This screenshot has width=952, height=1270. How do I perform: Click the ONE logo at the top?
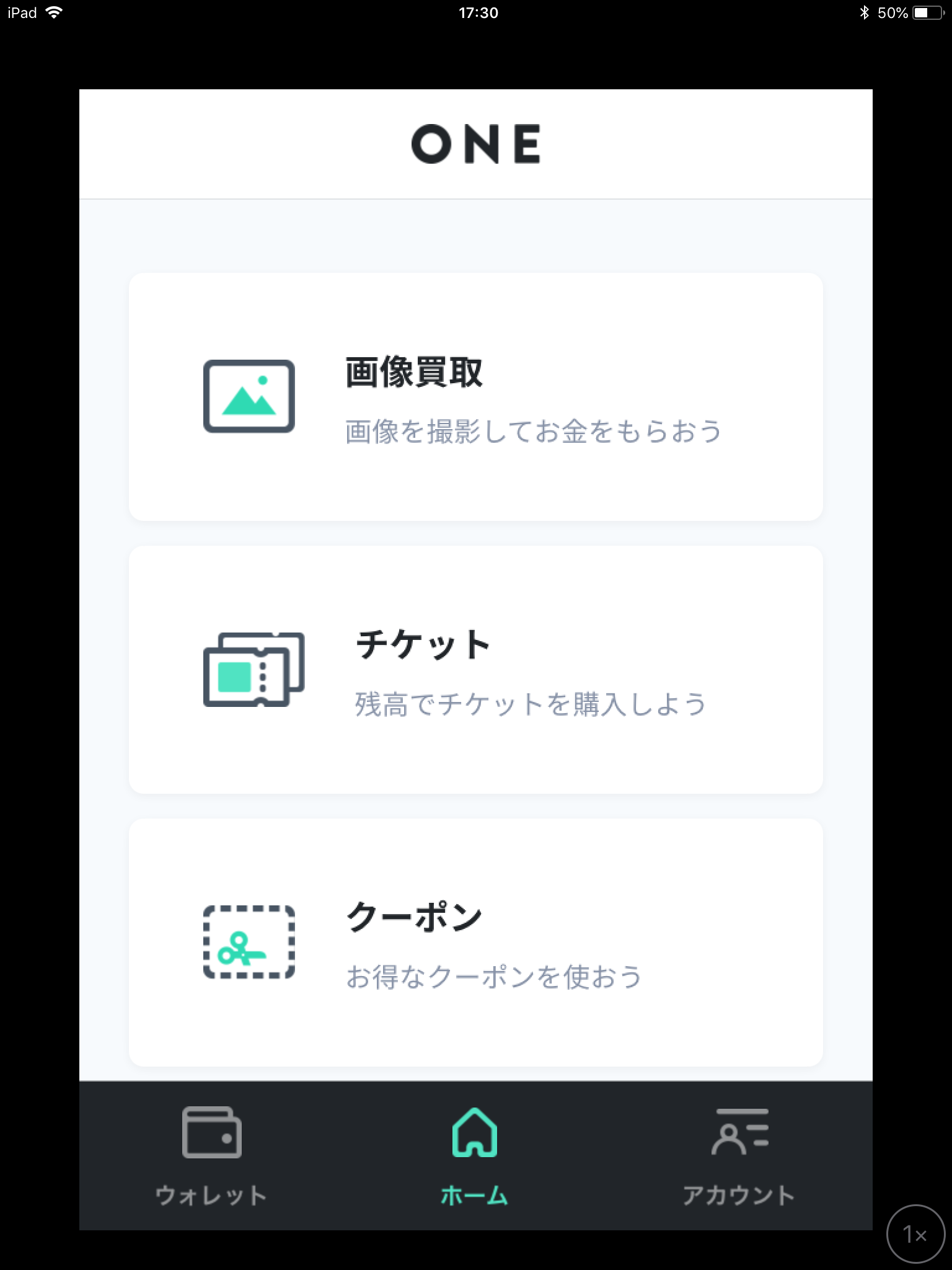click(476, 144)
